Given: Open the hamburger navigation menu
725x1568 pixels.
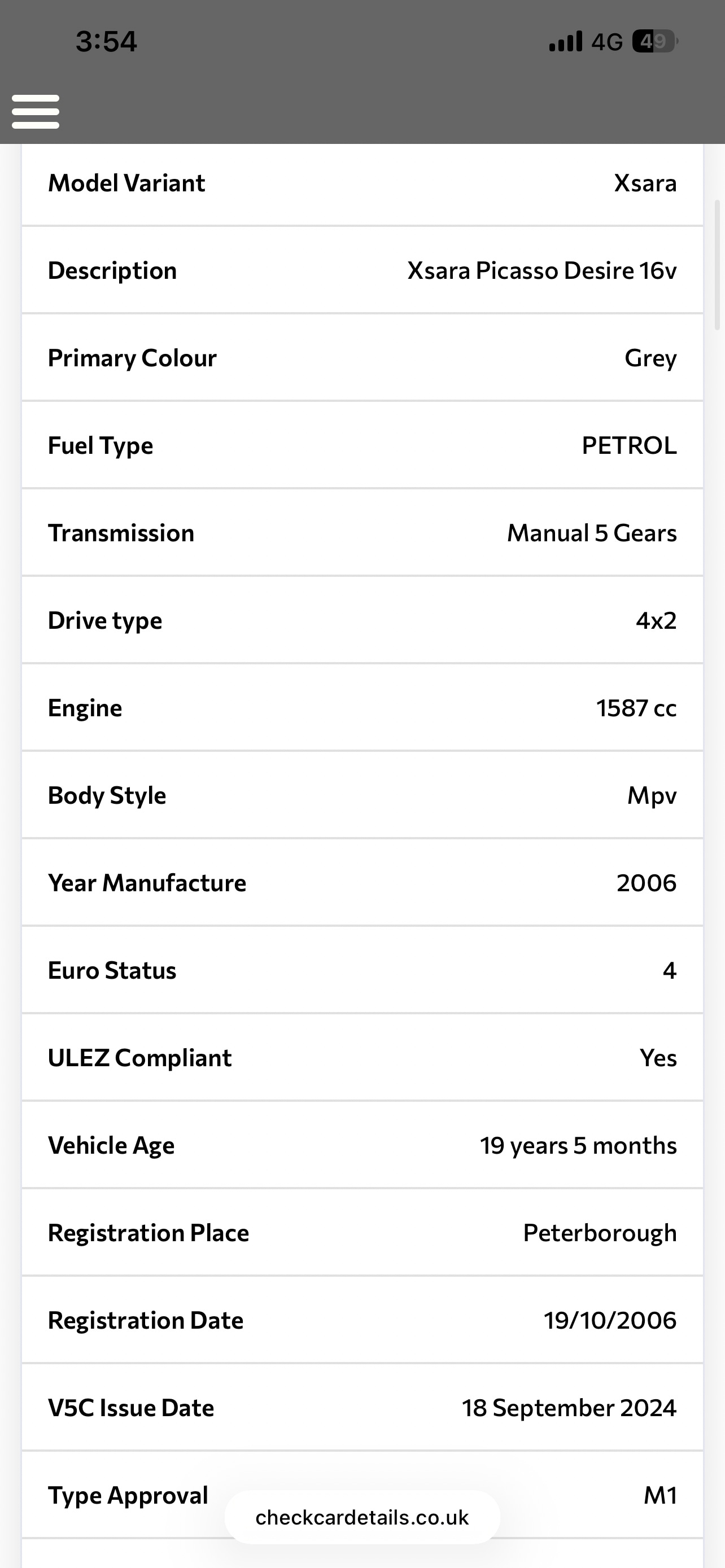Looking at the screenshot, I should coord(34,110).
